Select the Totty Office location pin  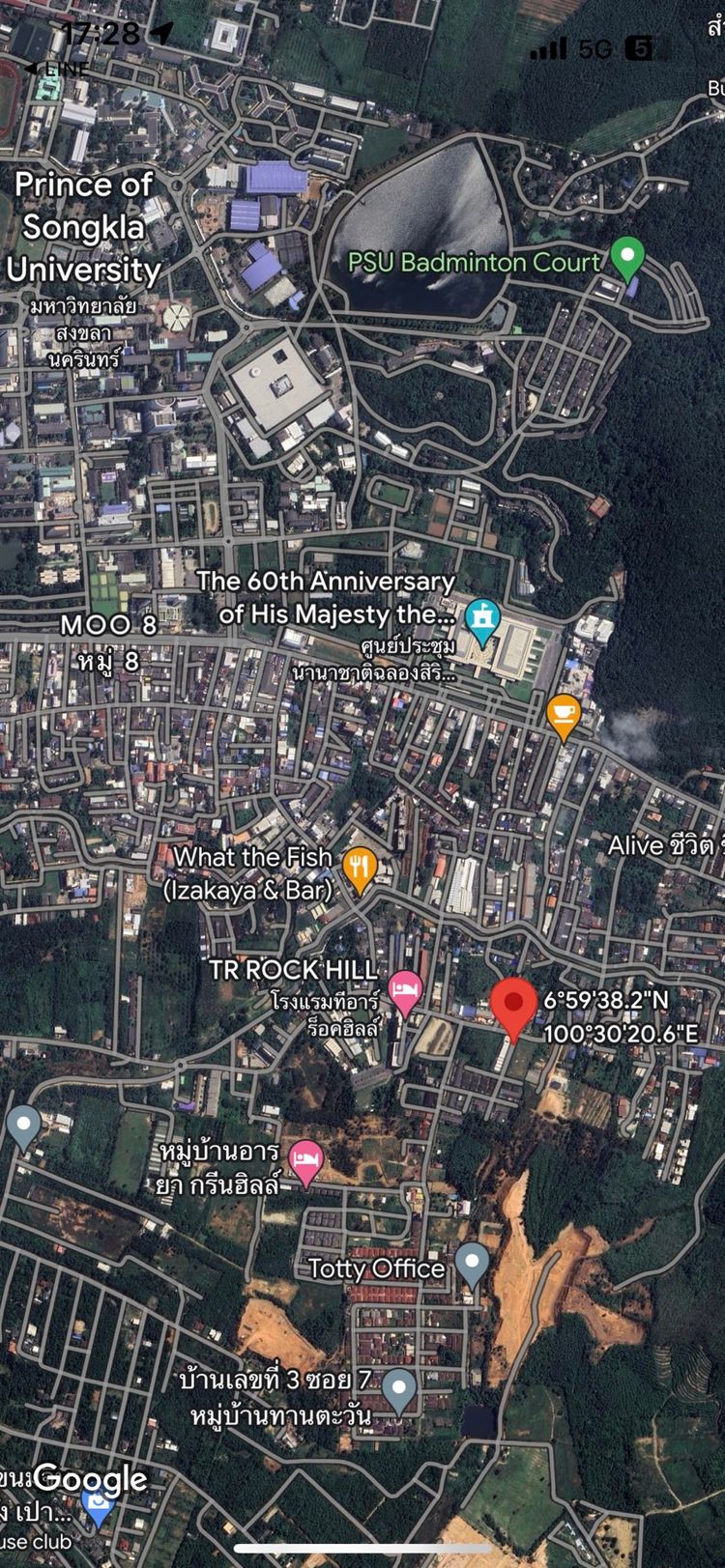pyautogui.click(x=472, y=1262)
